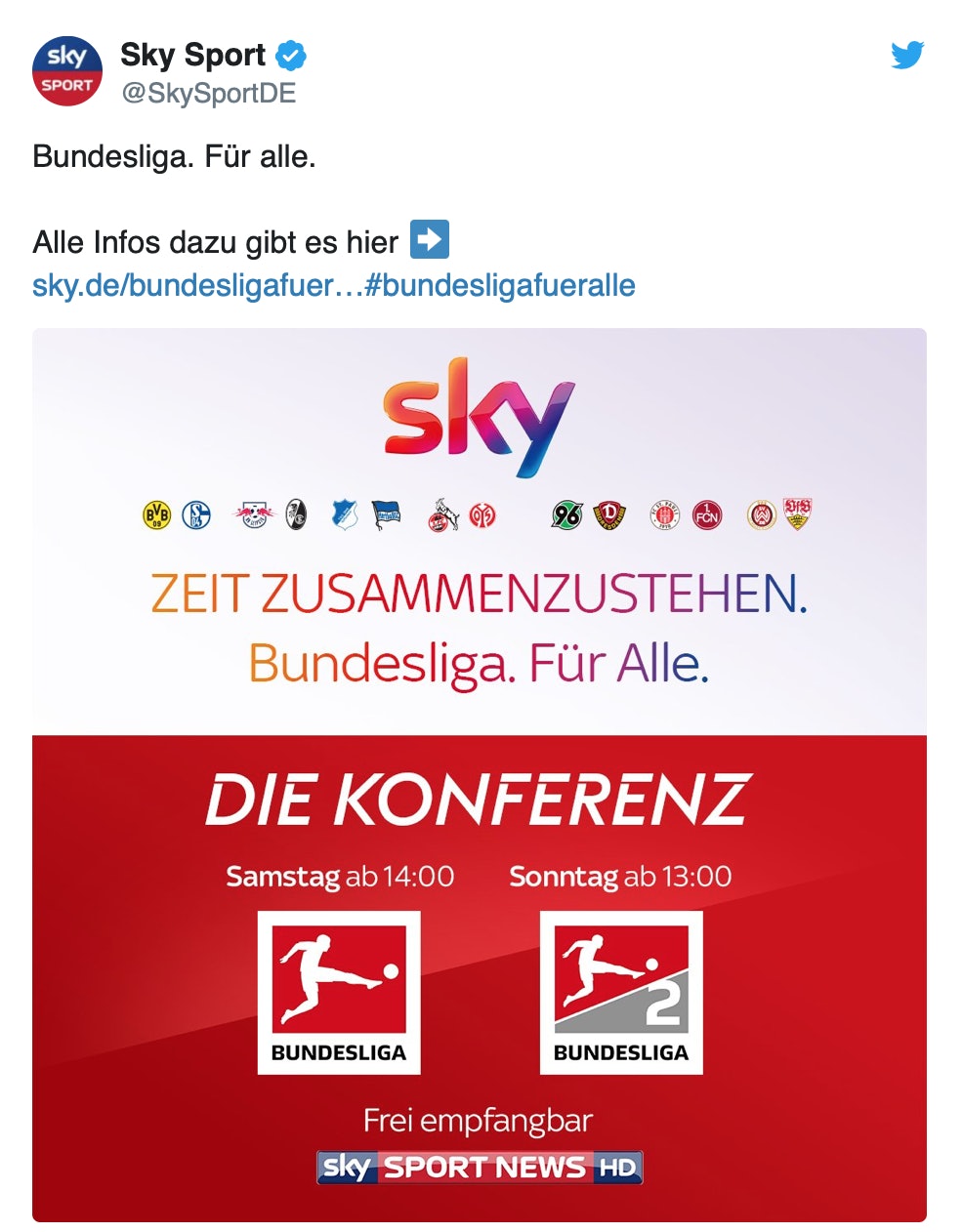Open the #bundesligafueralle hashtag
963x1232 pixels.
point(499,286)
